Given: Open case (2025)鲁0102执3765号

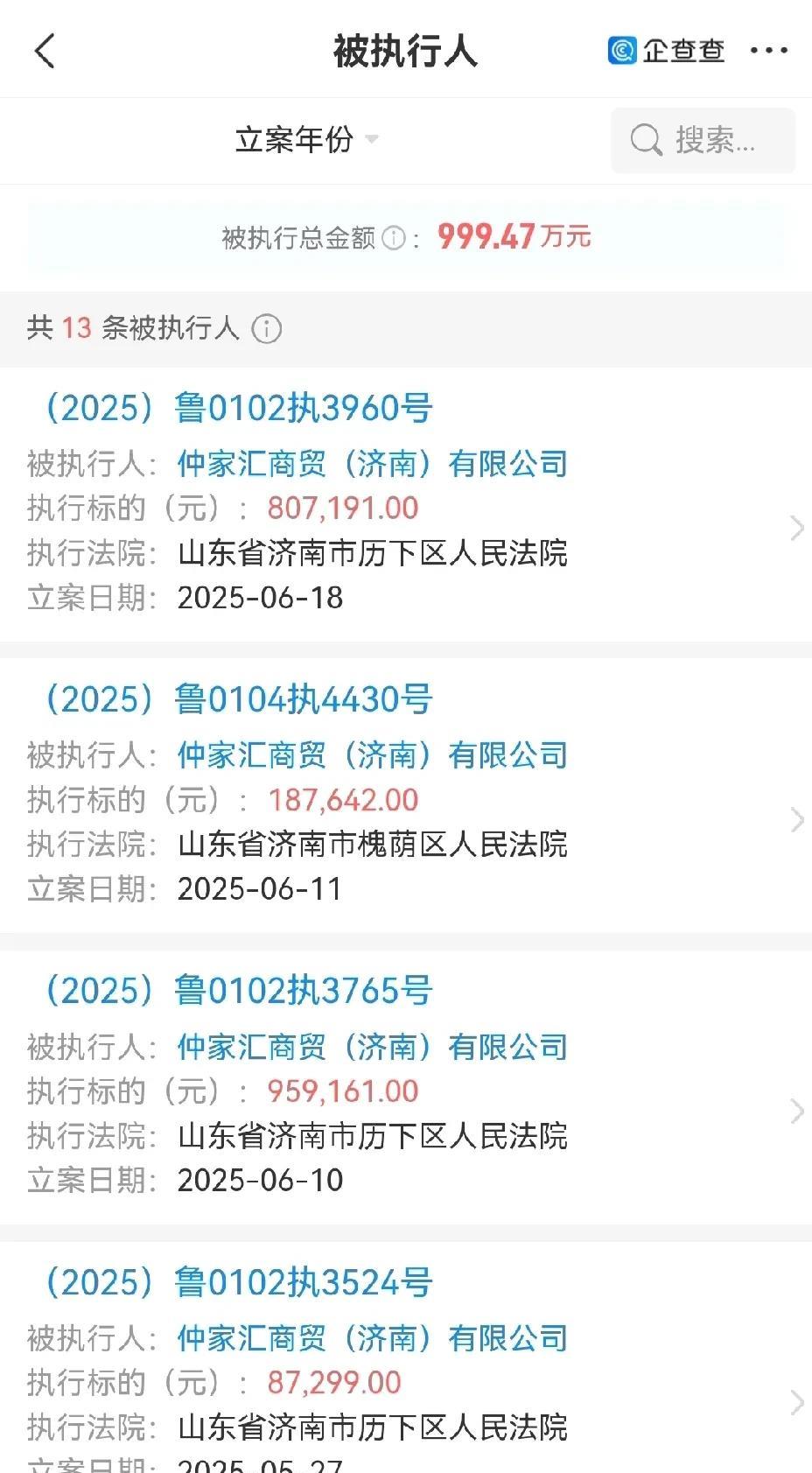Looking at the screenshot, I should pos(406,1088).
